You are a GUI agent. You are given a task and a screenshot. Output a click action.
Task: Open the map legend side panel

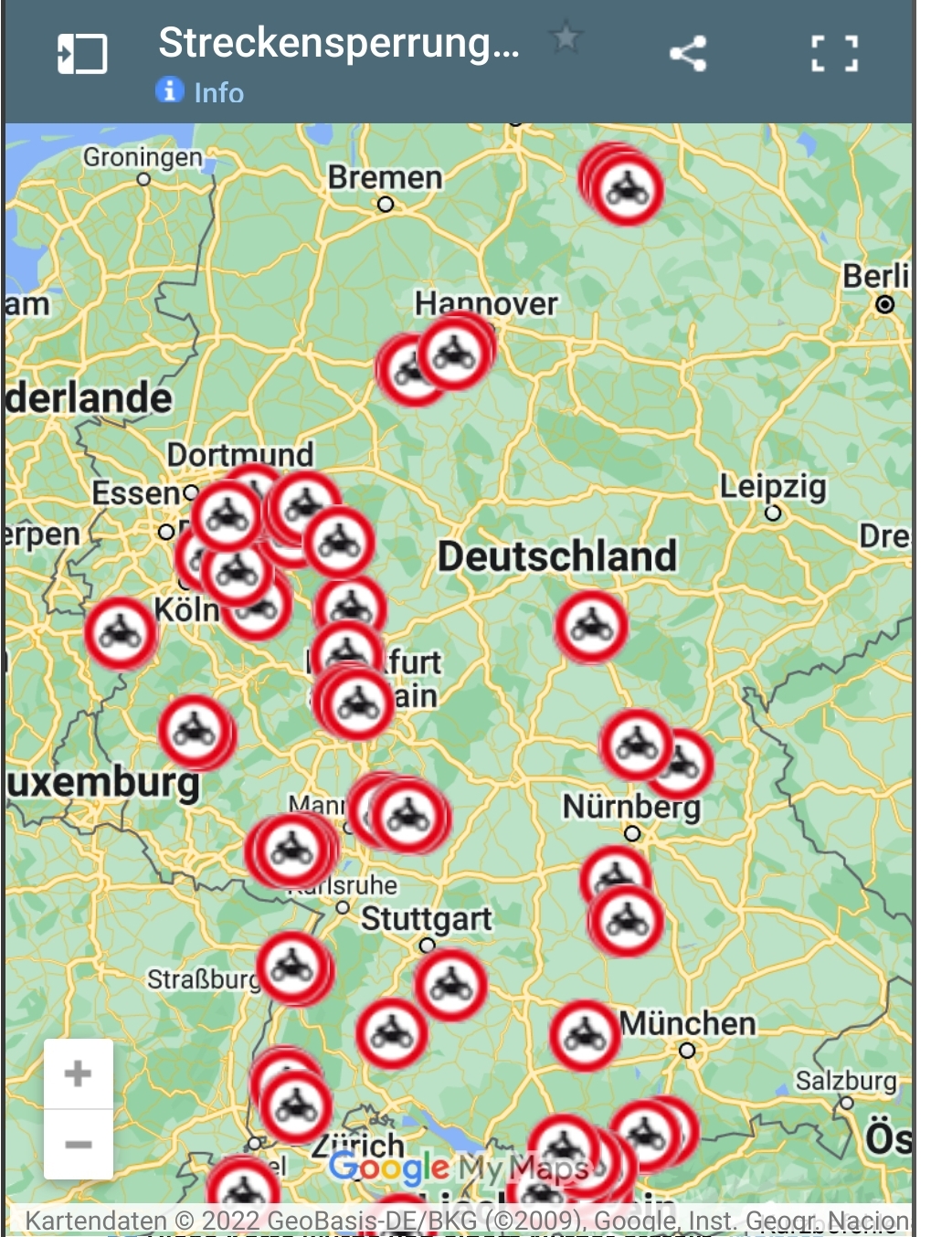(x=82, y=54)
